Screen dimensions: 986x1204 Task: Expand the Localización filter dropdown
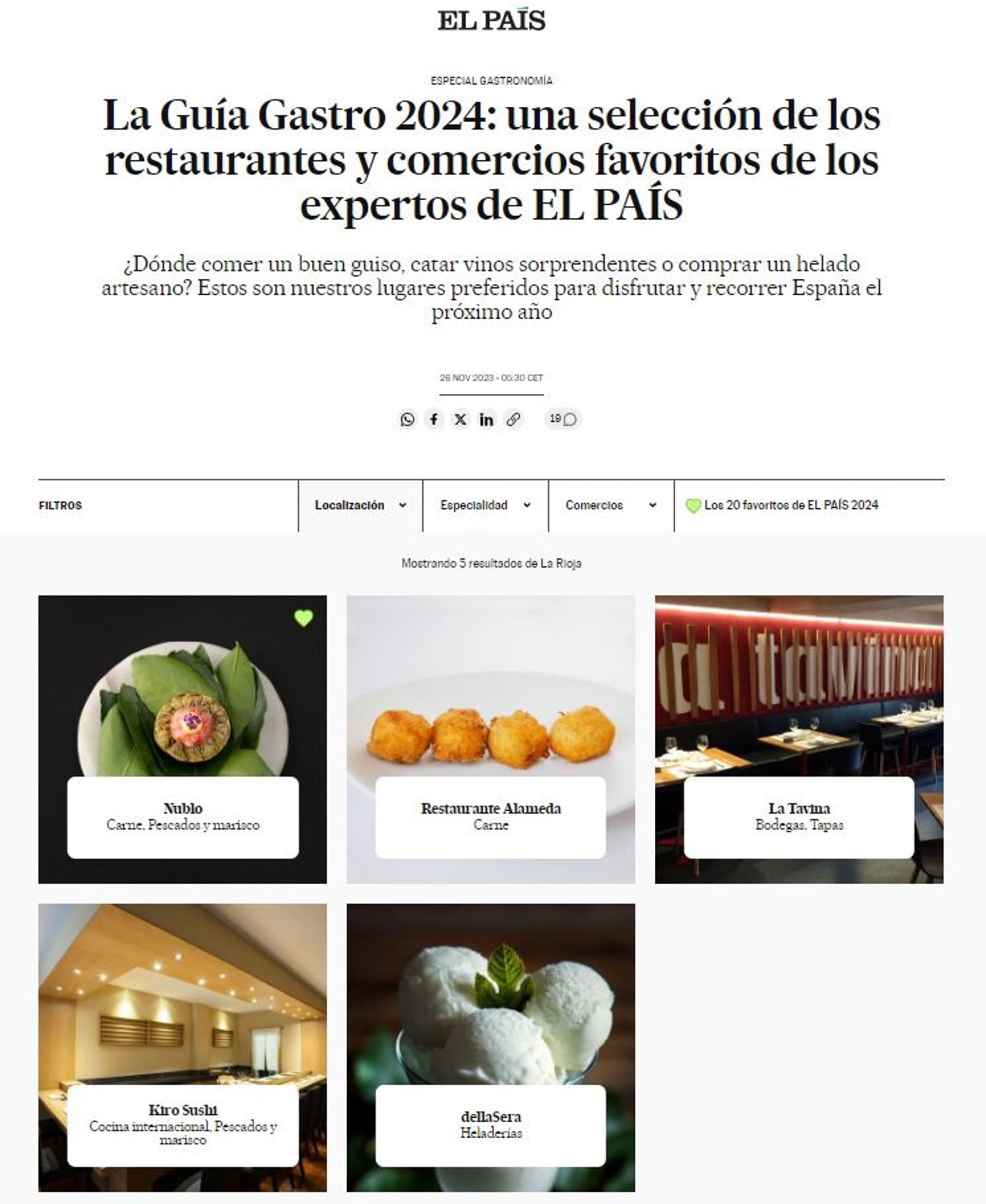pos(360,505)
